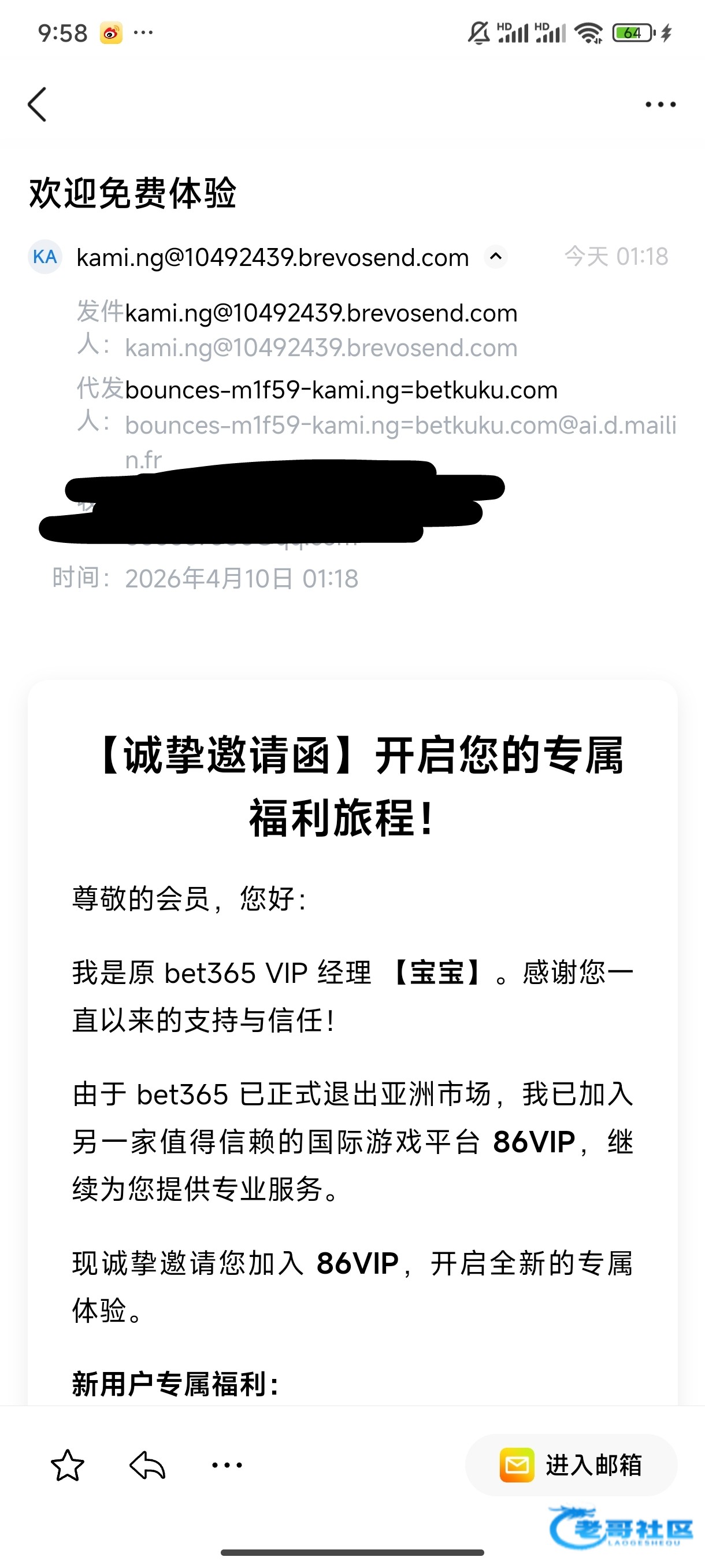This screenshot has width=705, height=1568.
Task: Reply to this email
Action: [148, 1465]
